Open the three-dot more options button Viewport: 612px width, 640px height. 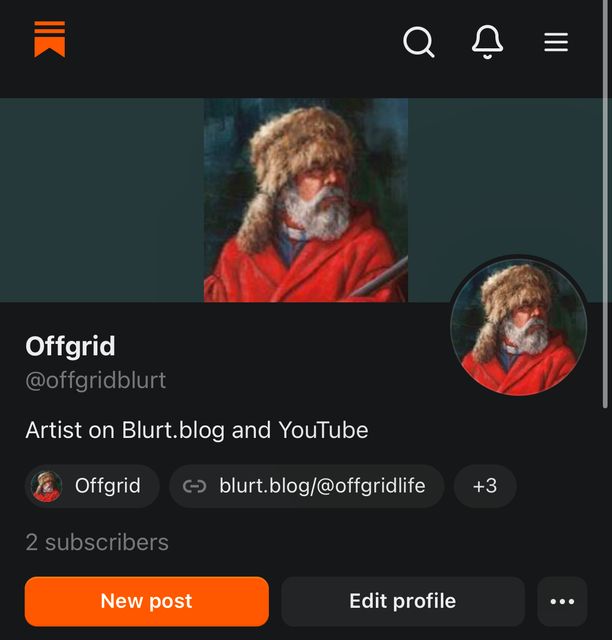pos(562,601)
